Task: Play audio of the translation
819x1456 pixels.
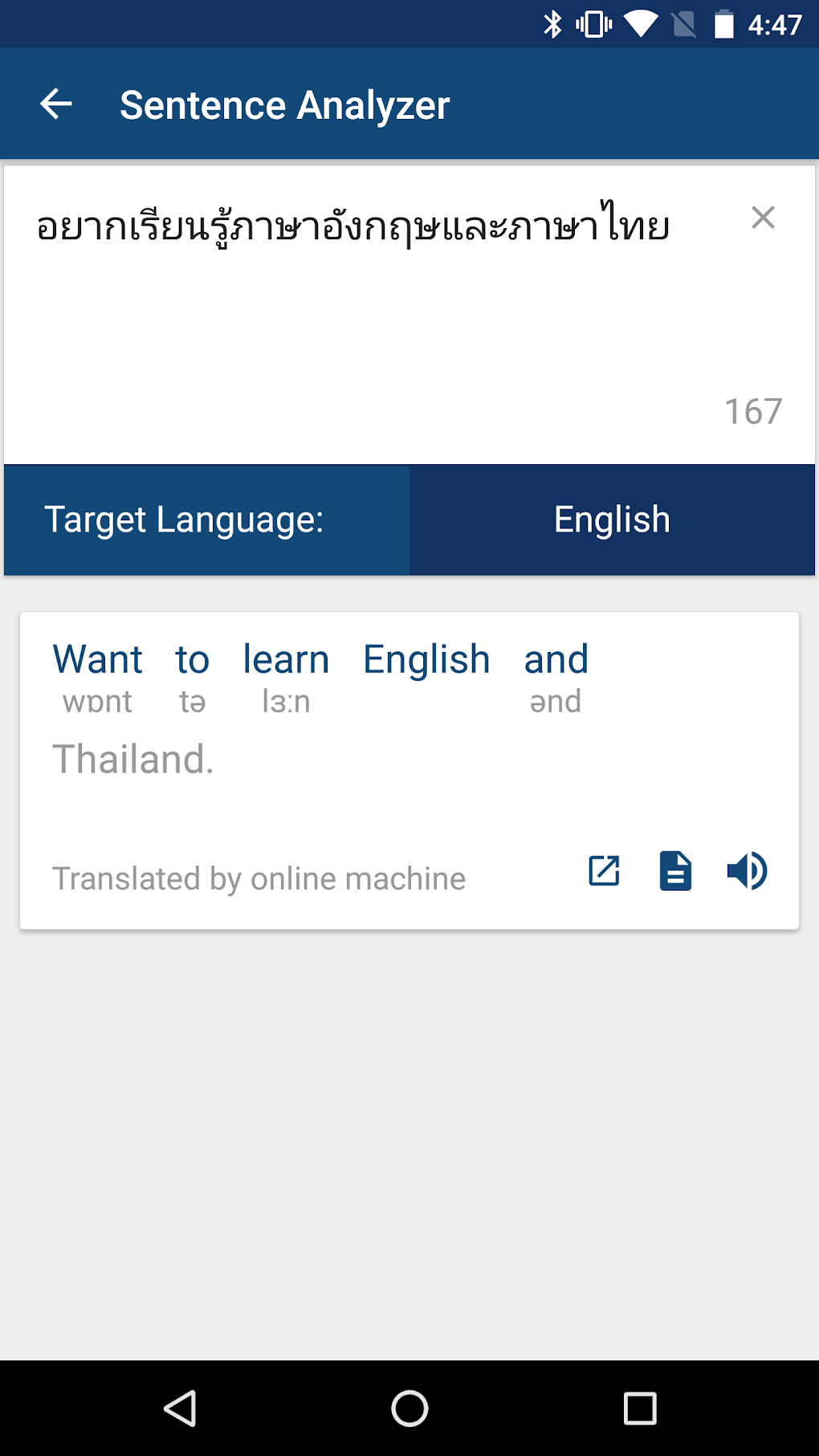Action: click(x=747, y=871)
